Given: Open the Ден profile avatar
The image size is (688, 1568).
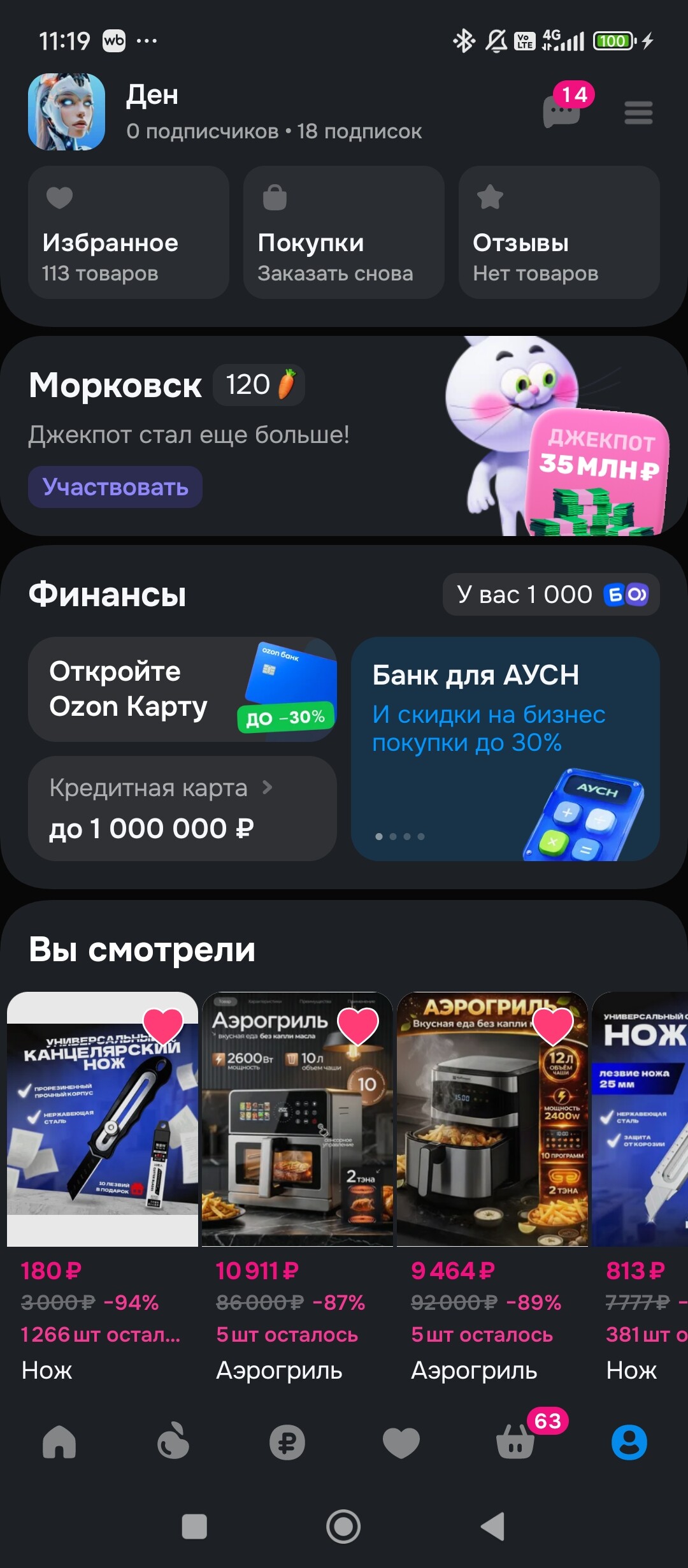Looking at the screenshot, I should (67, 112).
